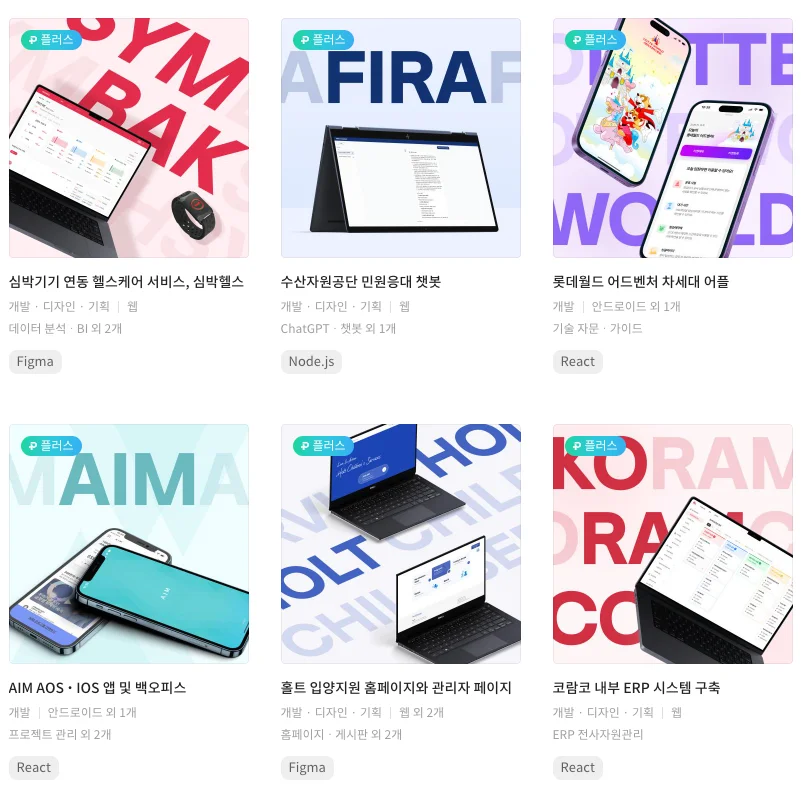Image resolution: width=809 pixels, height=794 pixels.
Task: View the 코람코 내부 ERP 시스템 구축 project
Action: [672, 543]
